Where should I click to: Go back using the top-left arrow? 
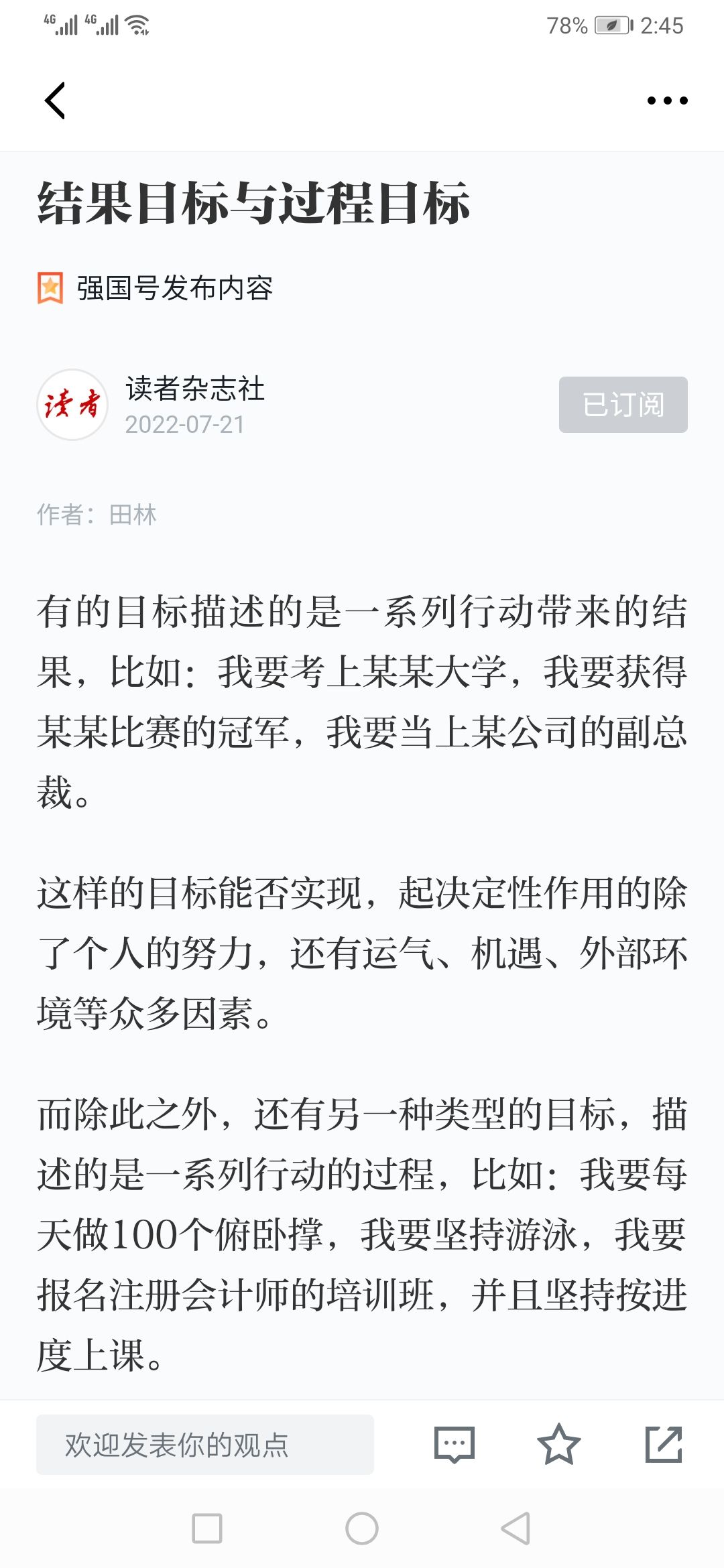point(55,101)
